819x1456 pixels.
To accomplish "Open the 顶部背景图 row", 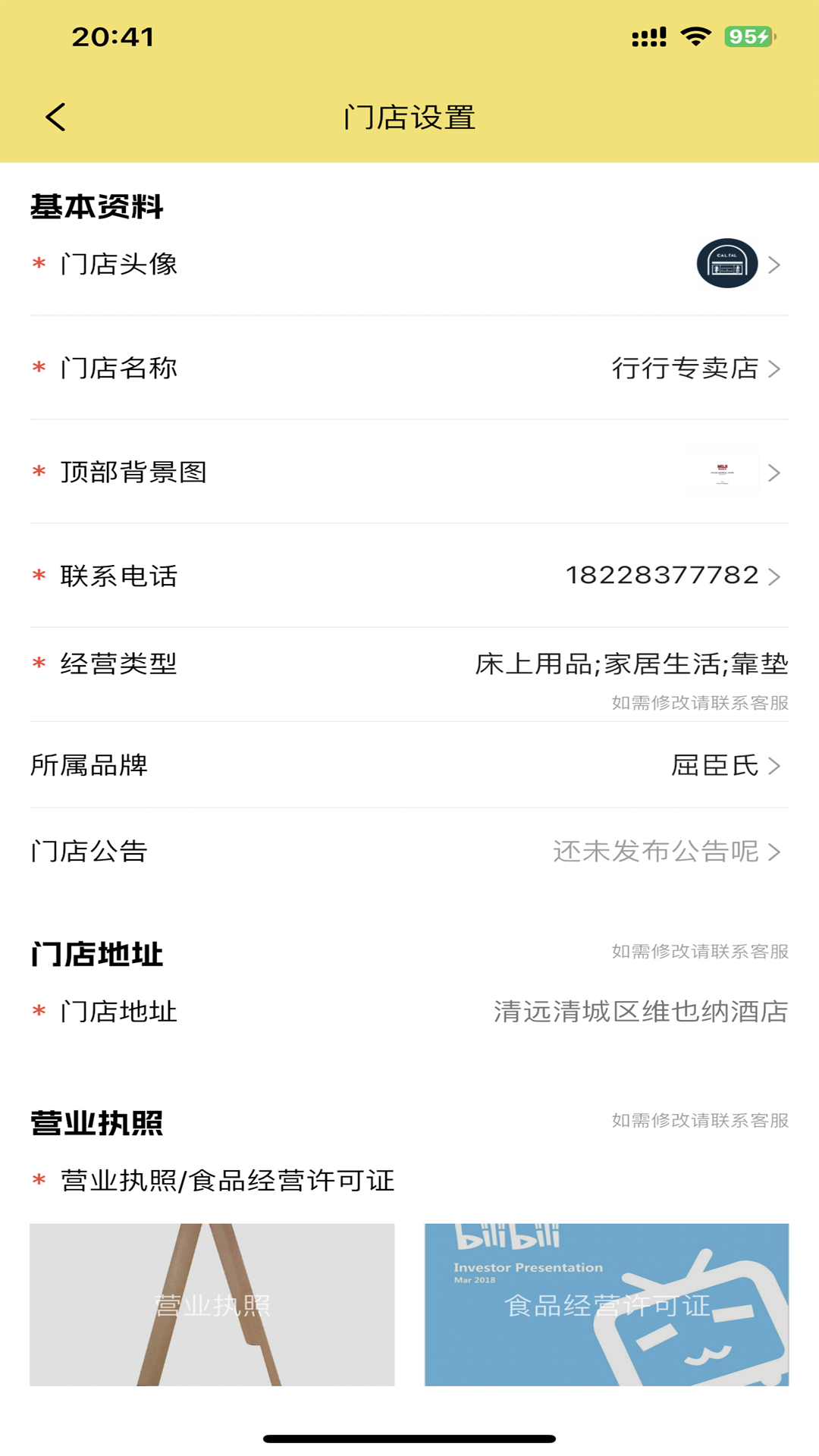I will click(x=409, y=472).
